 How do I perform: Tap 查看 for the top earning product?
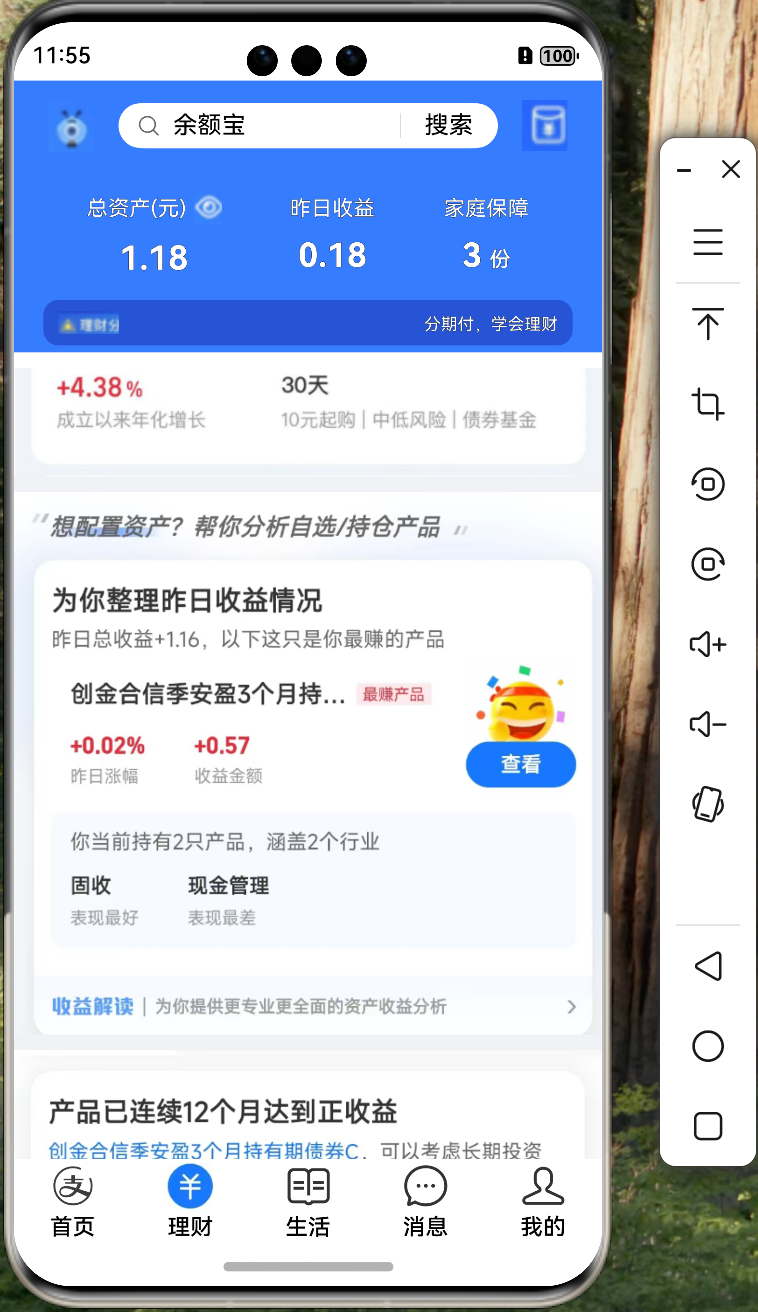pos(520,765)
